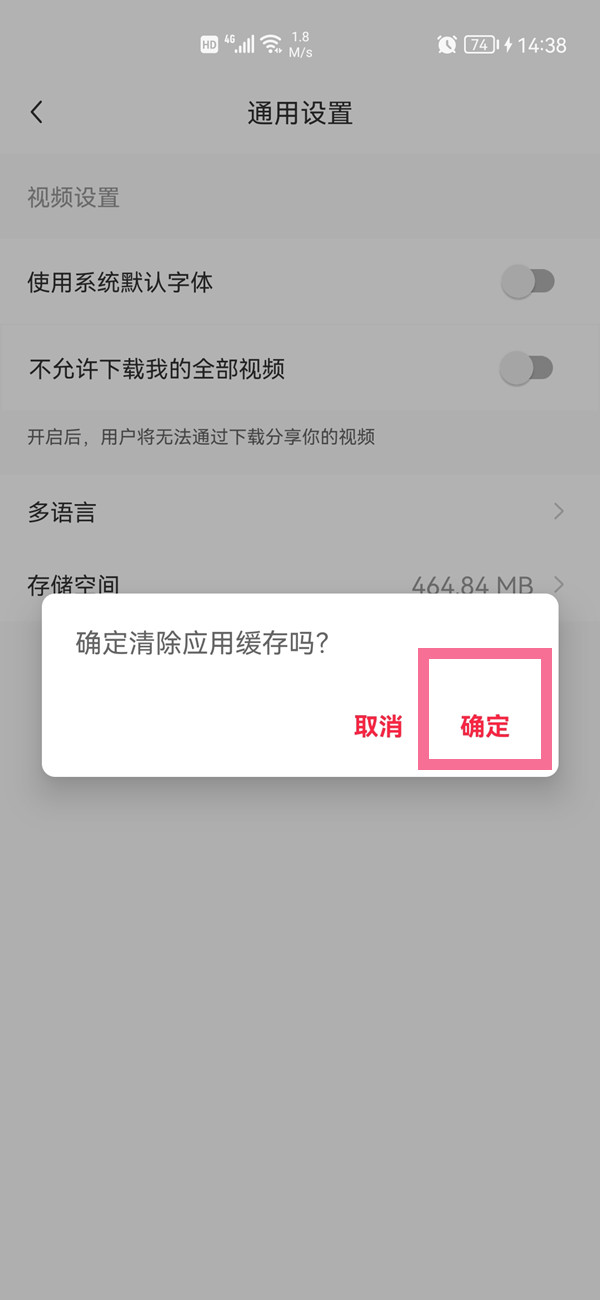Go back from 通用设置

pyautogui.click(x=37, y=112)
